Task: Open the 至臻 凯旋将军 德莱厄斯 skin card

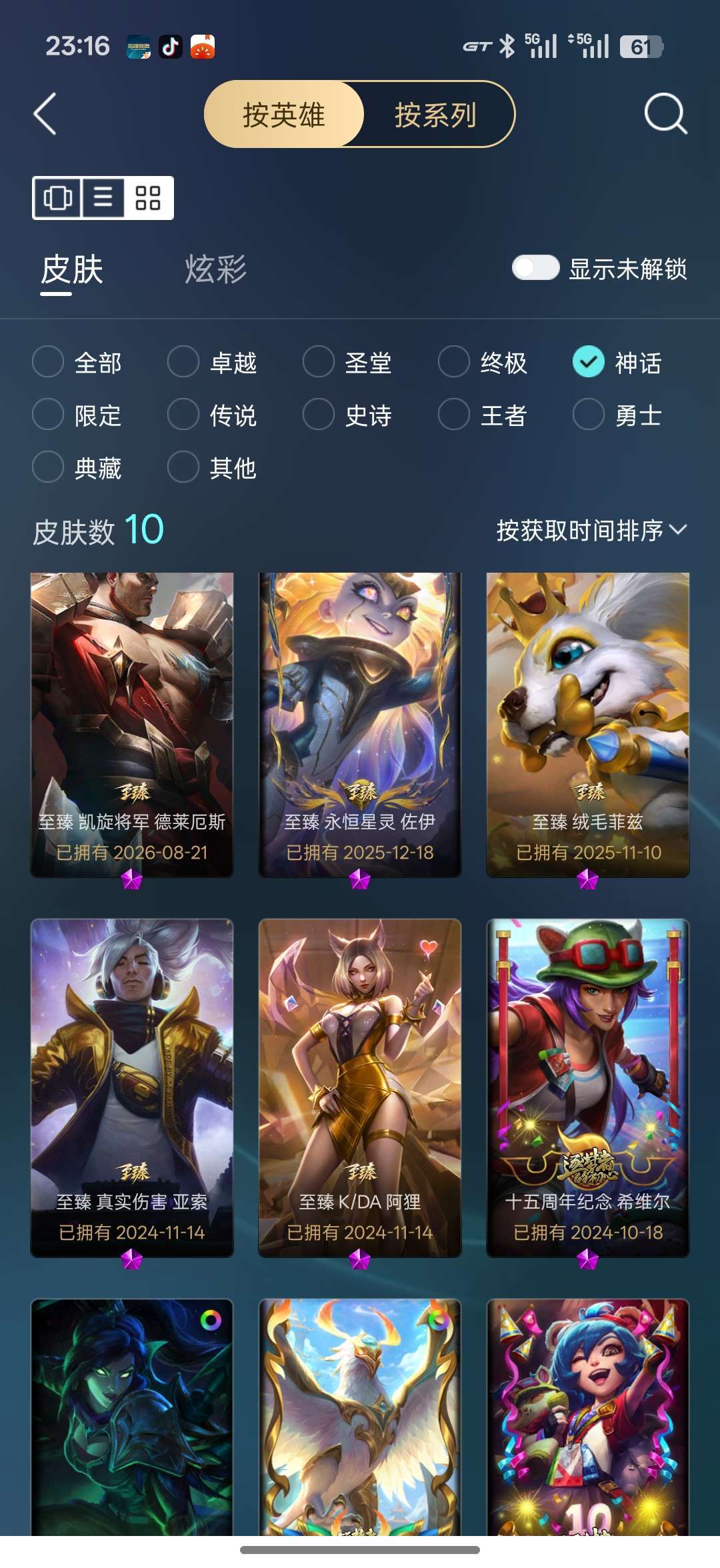Action: [132, 725]
